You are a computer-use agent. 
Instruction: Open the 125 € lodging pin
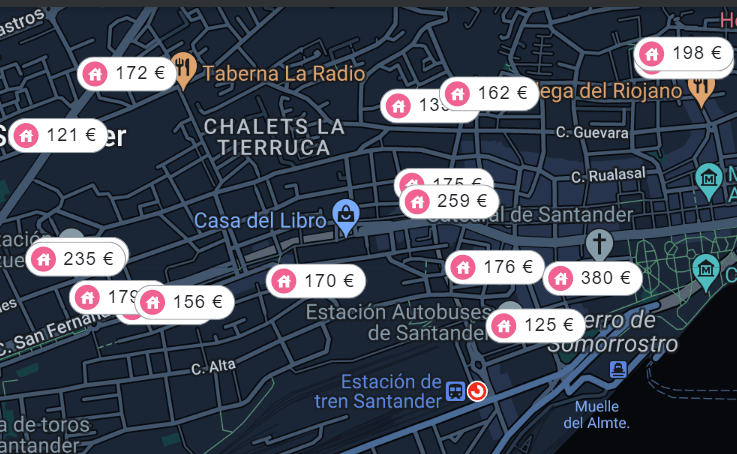coord(536,325)
